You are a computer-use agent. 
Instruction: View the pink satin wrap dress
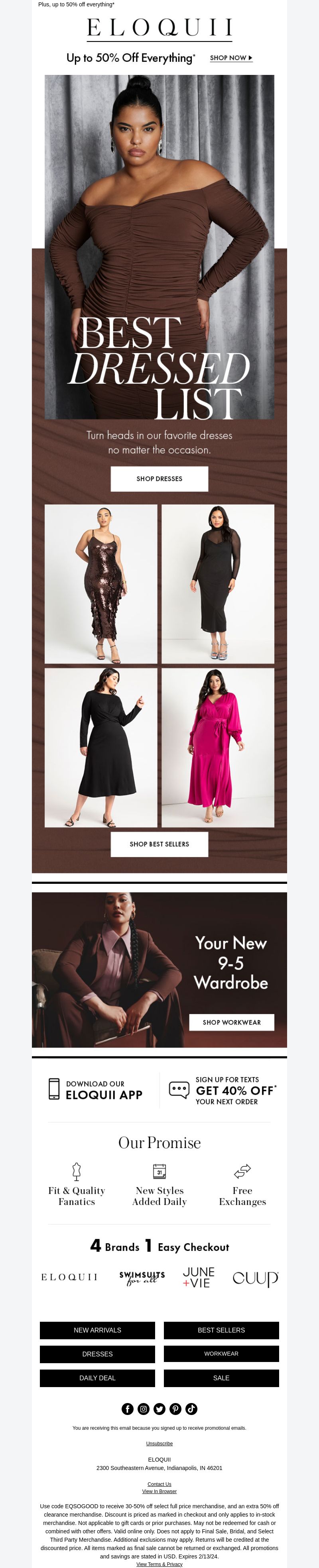[217, 748]
